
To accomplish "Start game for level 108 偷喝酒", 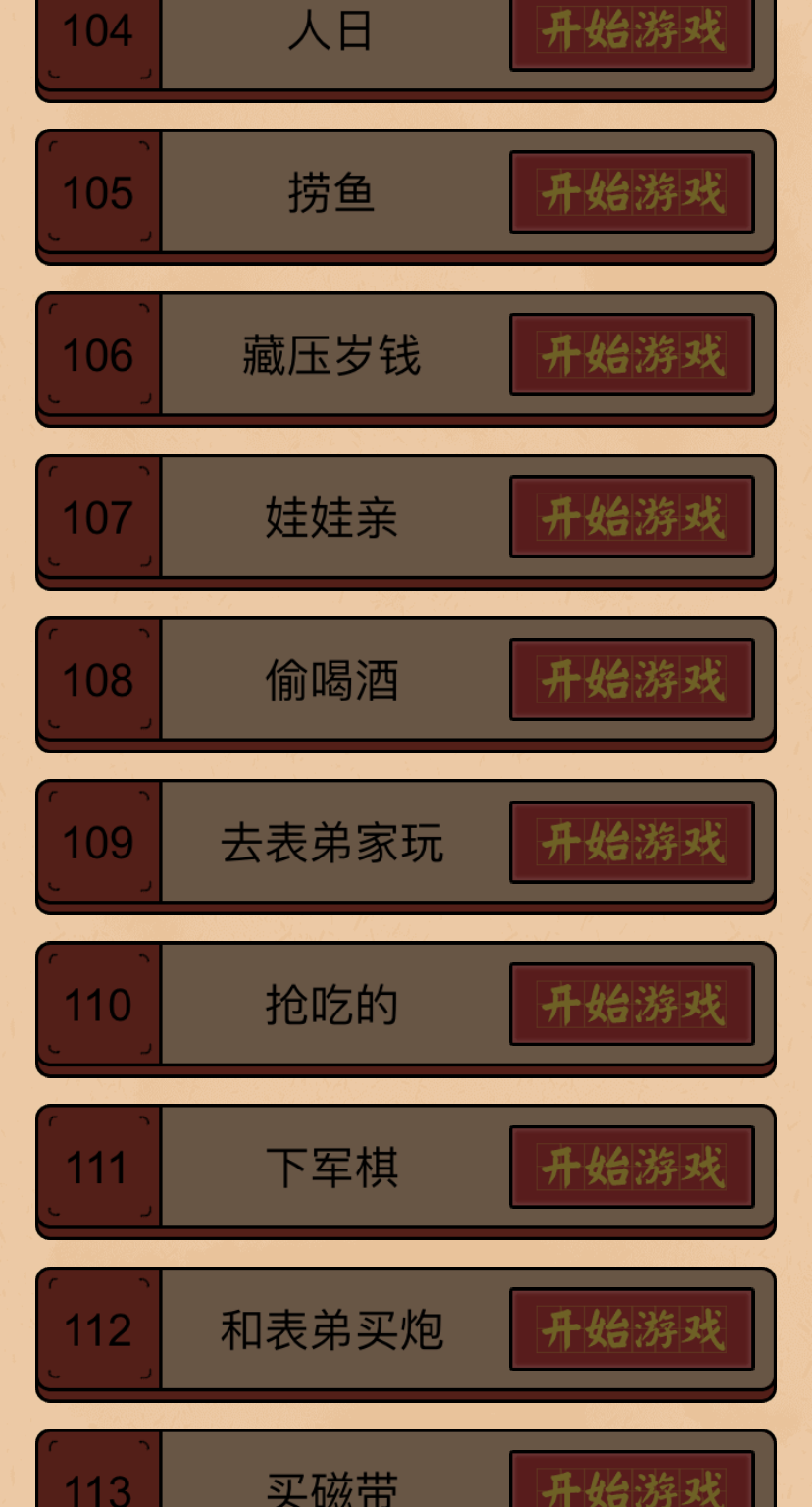I will pyautogui.click(x=632, y=681).
